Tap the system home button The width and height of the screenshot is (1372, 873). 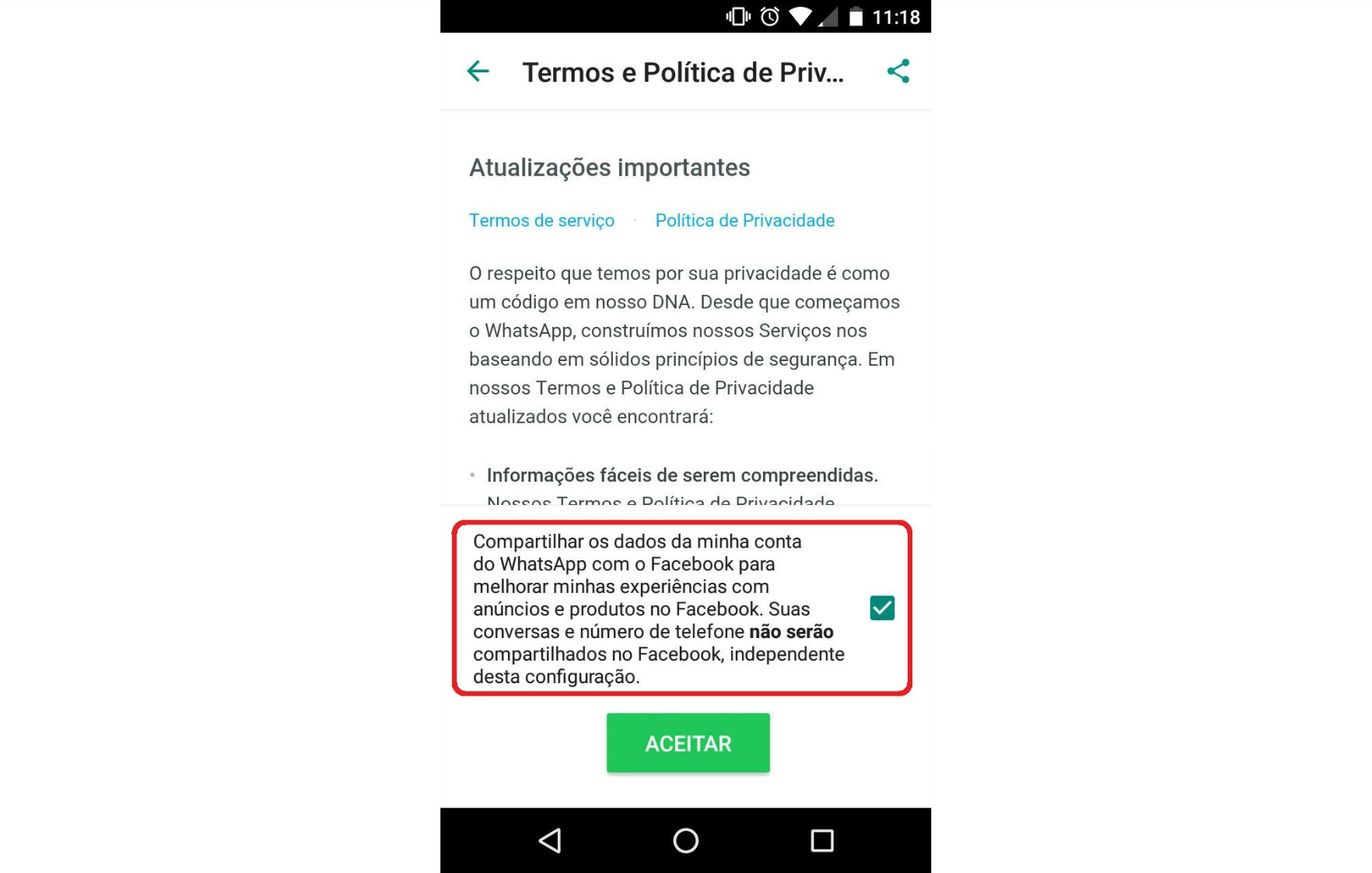[x=685, y=840]
